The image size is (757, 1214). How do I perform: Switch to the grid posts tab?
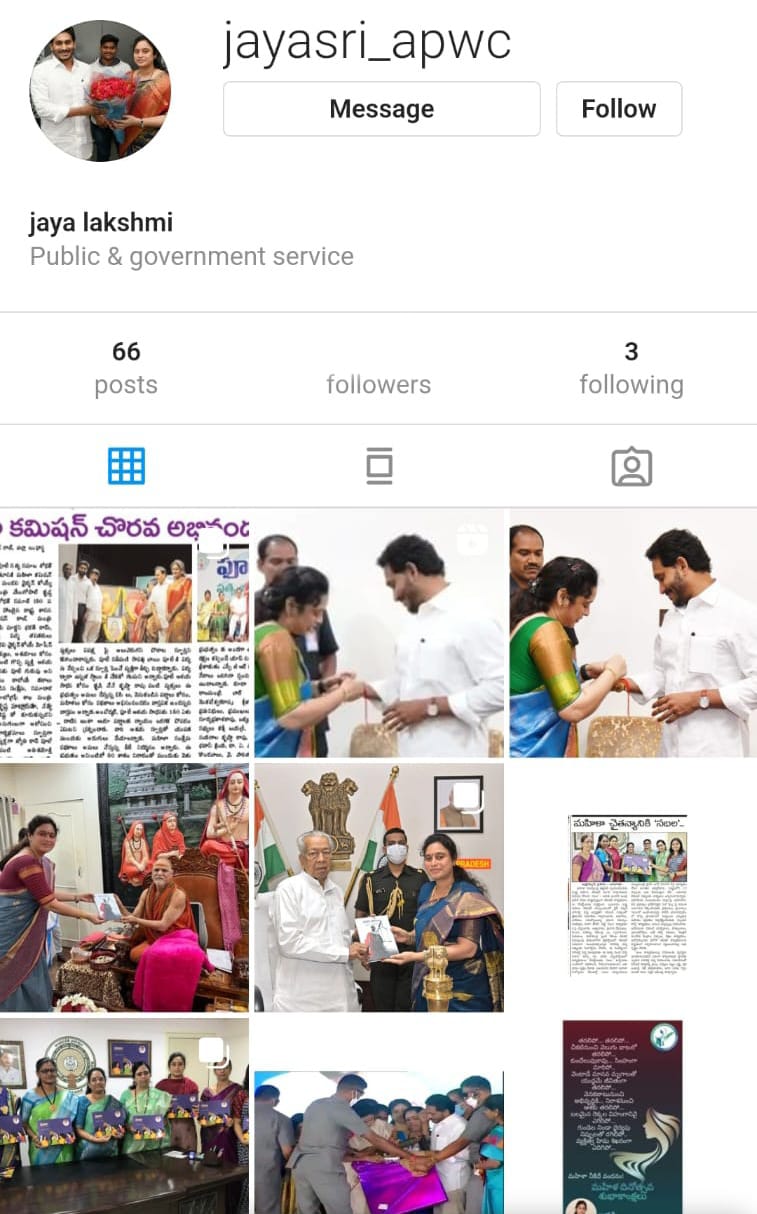coord(126,466)
